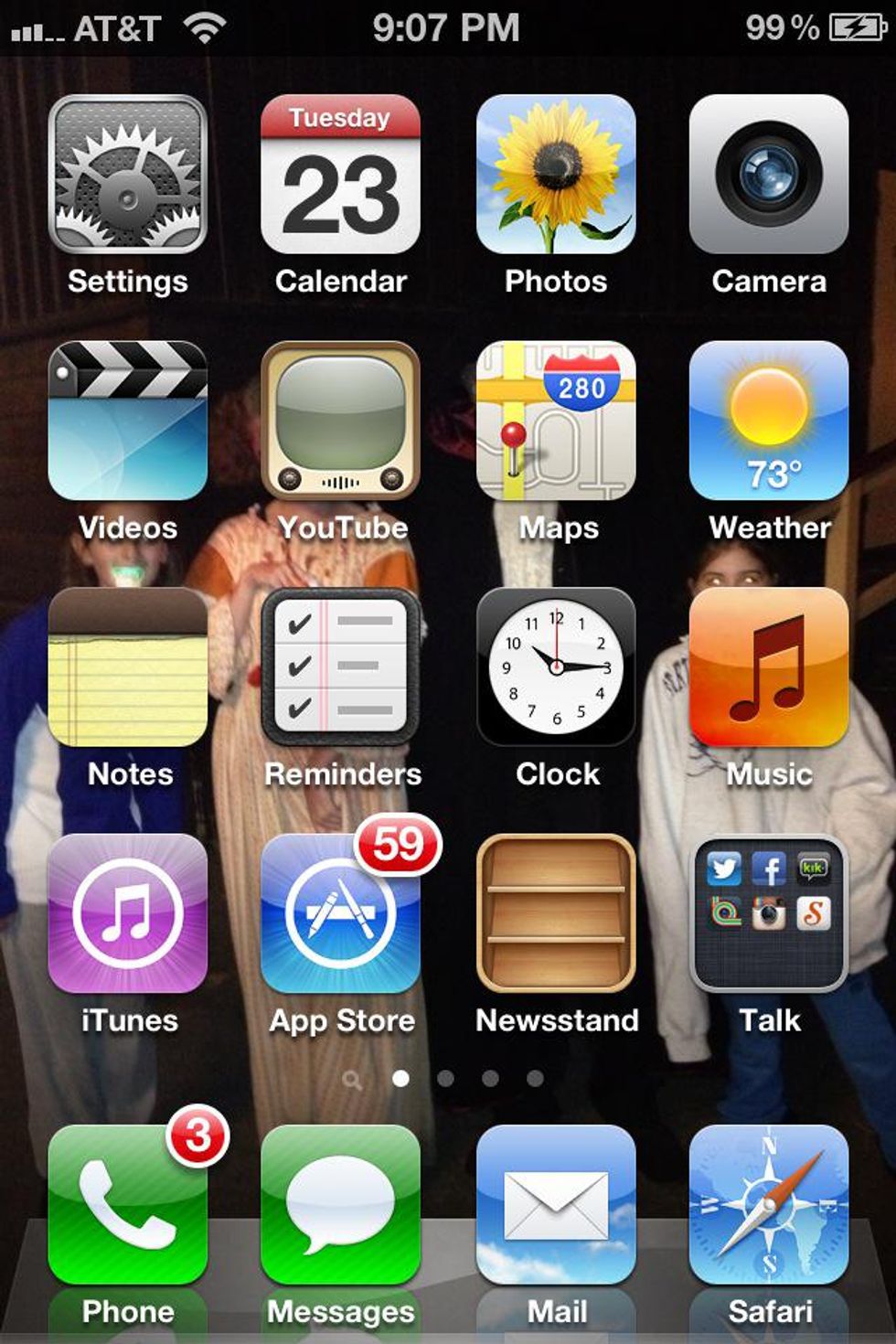Viewport: 896px width, 1344px height.
Task: Open the Clock app
Action: pyautogui.click(x=556, y=667)
